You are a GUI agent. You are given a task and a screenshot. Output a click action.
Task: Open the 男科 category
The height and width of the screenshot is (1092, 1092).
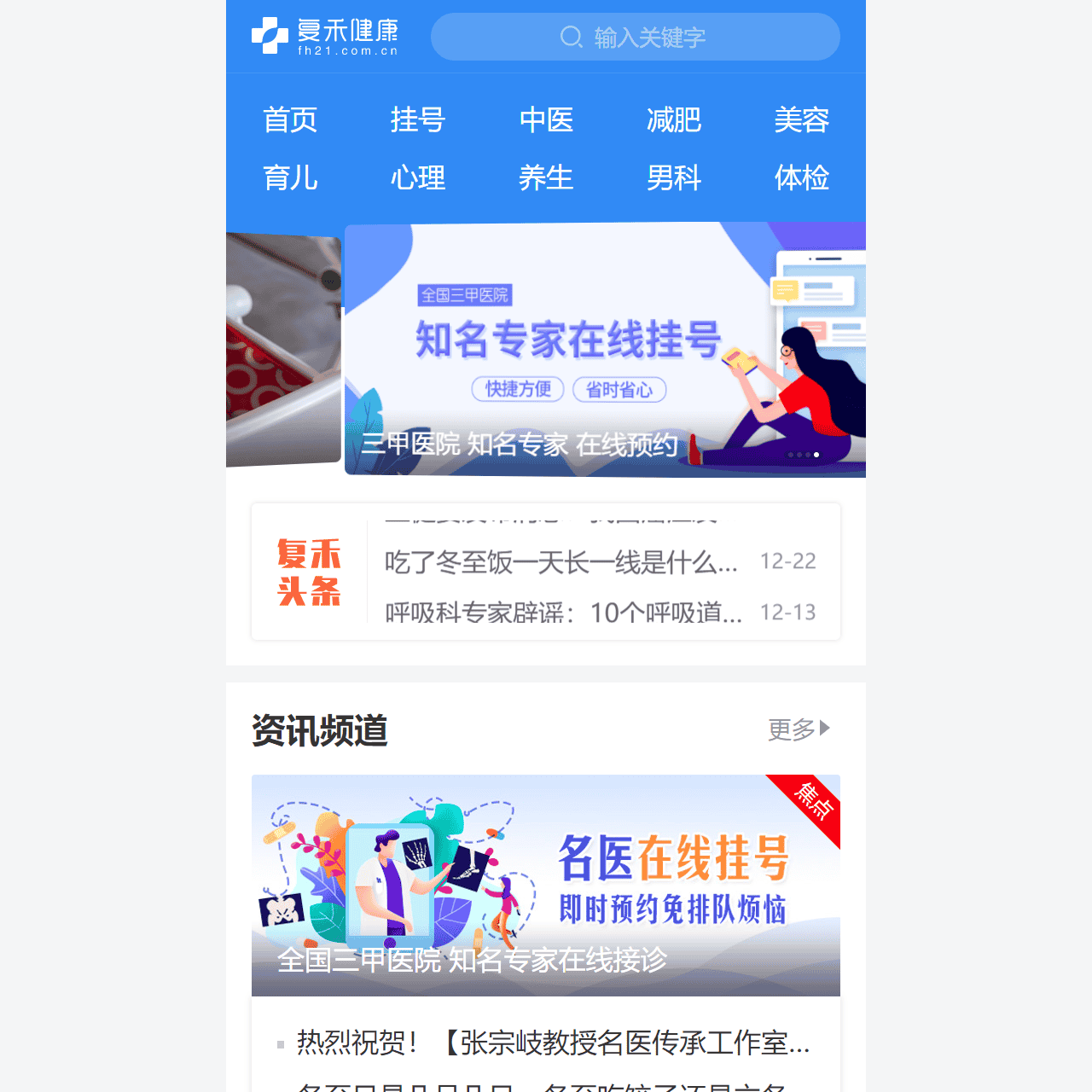tap(674, 178)
